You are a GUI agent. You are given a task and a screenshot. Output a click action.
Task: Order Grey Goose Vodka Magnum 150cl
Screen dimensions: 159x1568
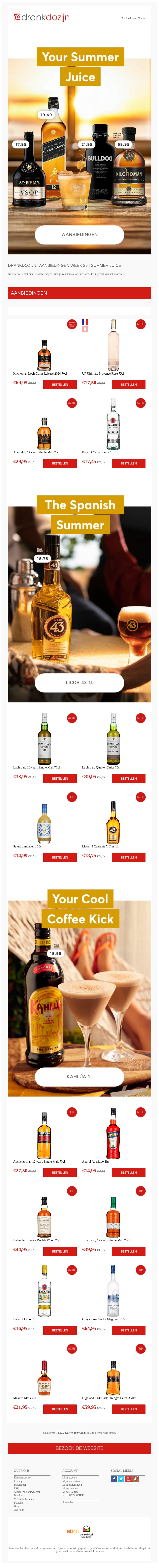pyautogui.click(x=129, y=1330)
